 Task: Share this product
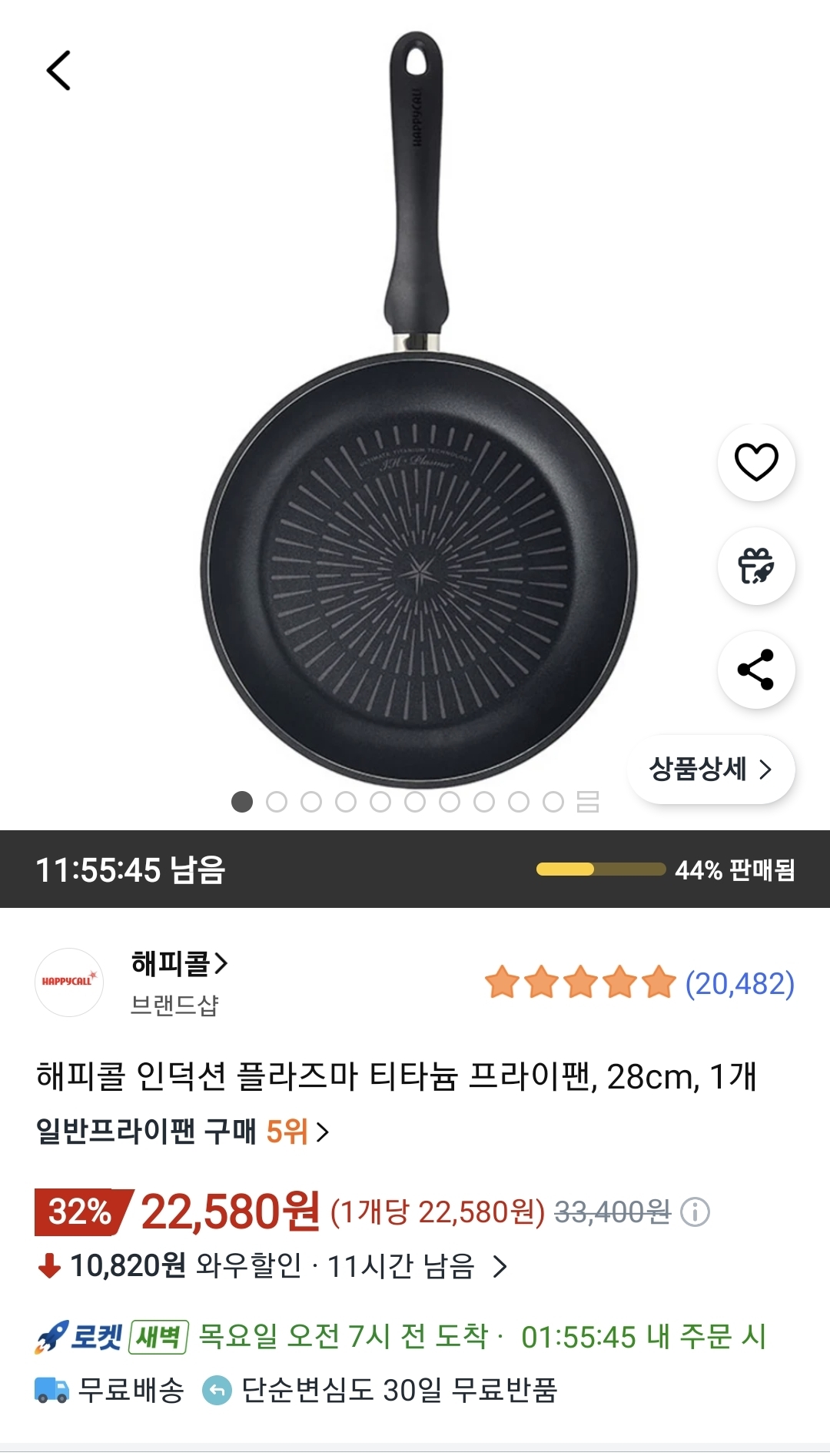[x=756, y=670]
